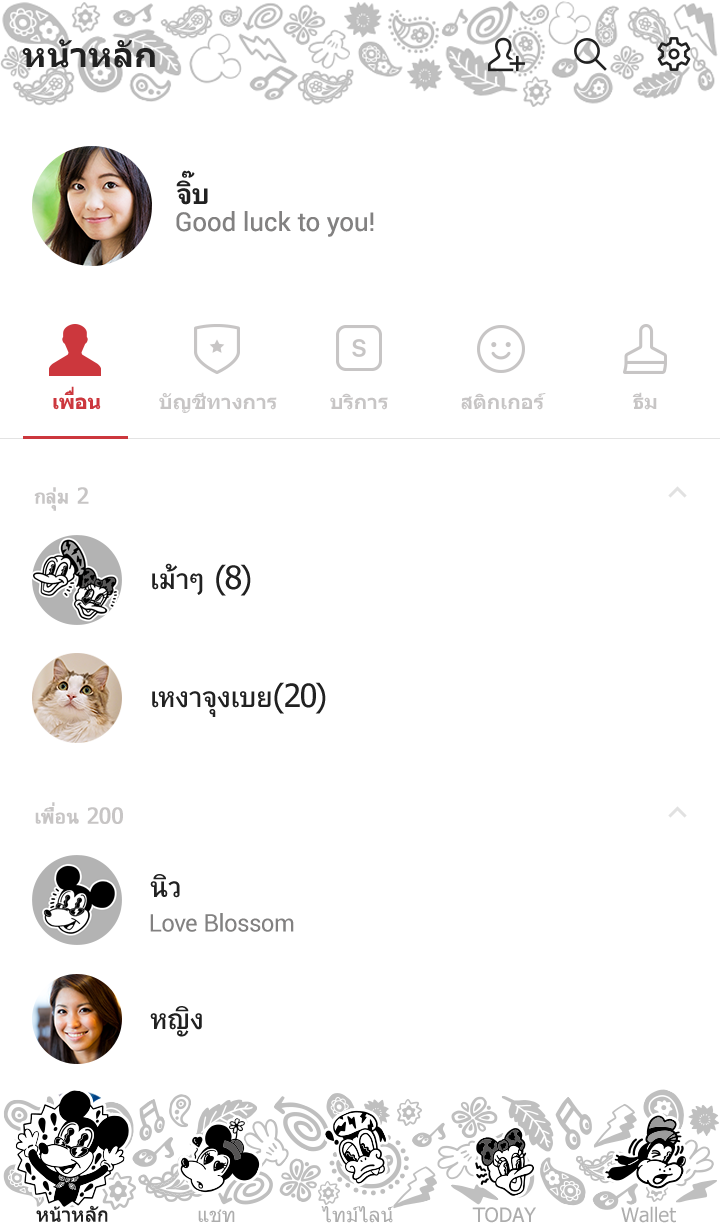Open the สติกเกอร์ stickers tab
The height and width of the screenshot is (1232, 720).
(x=501, y=370)
